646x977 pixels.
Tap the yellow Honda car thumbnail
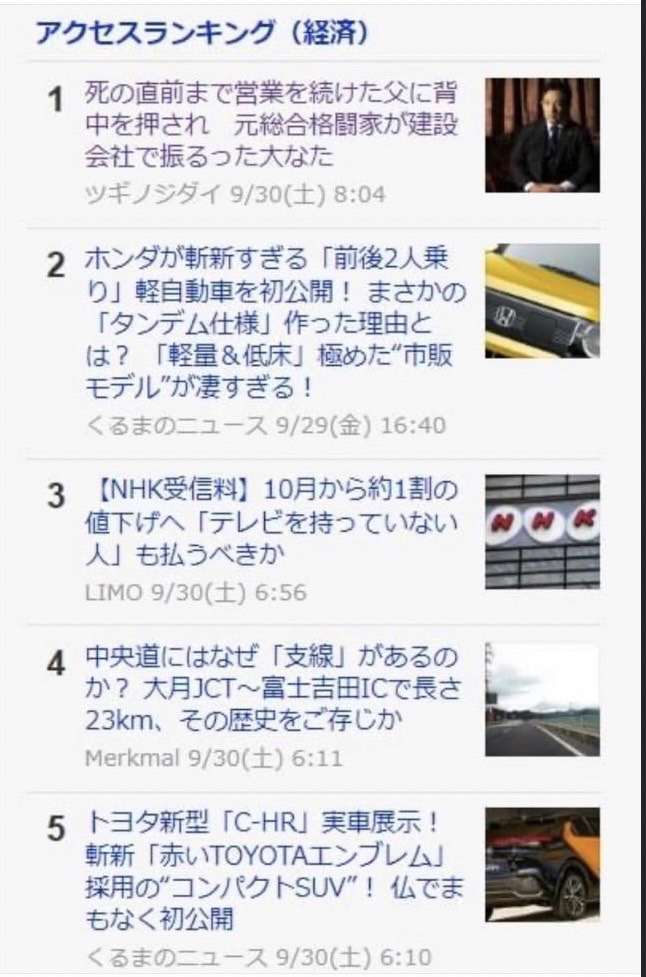click(542, 301)
